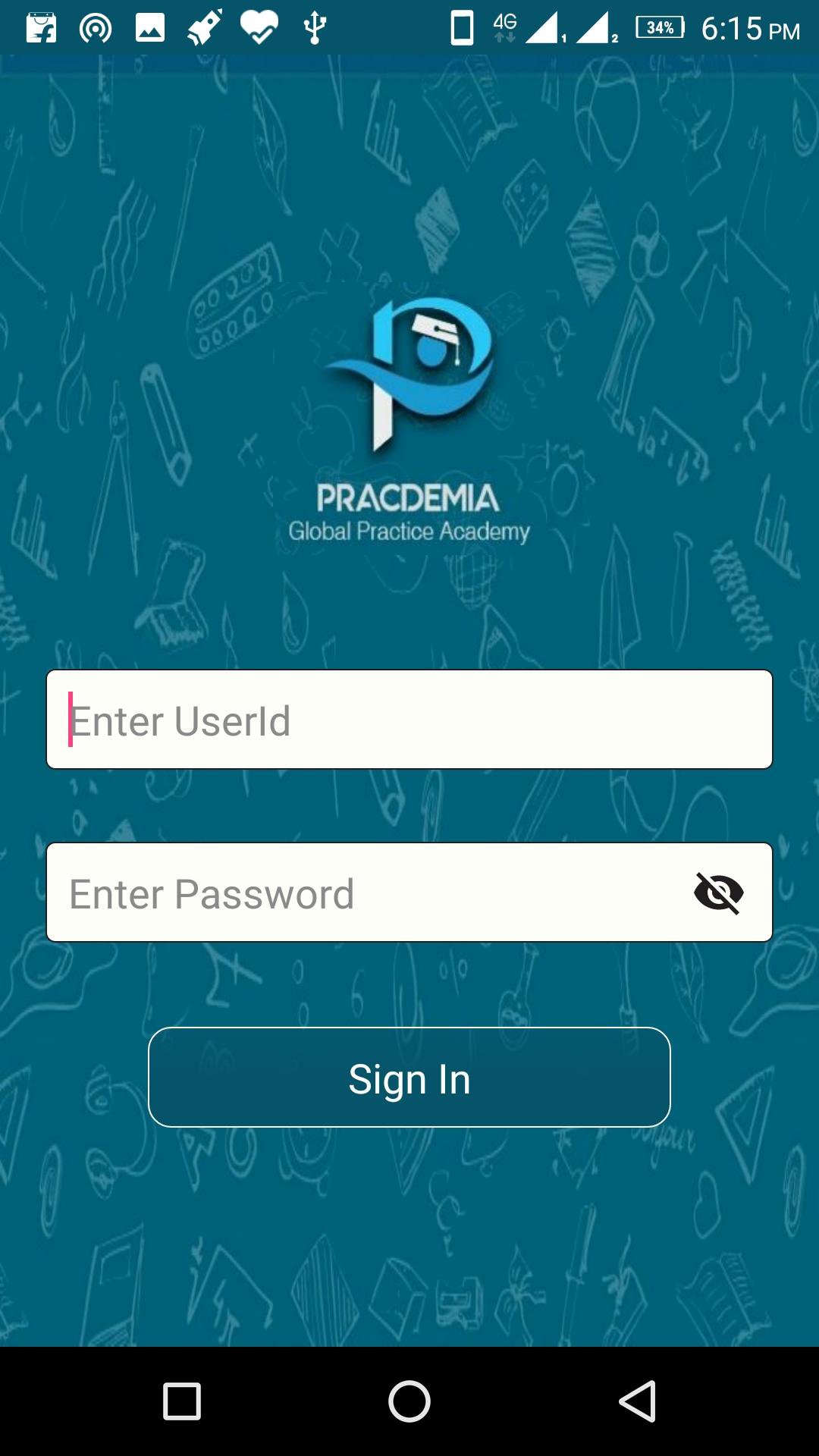
Task: Open the recent apps overview
Action: coord(182,1401)
